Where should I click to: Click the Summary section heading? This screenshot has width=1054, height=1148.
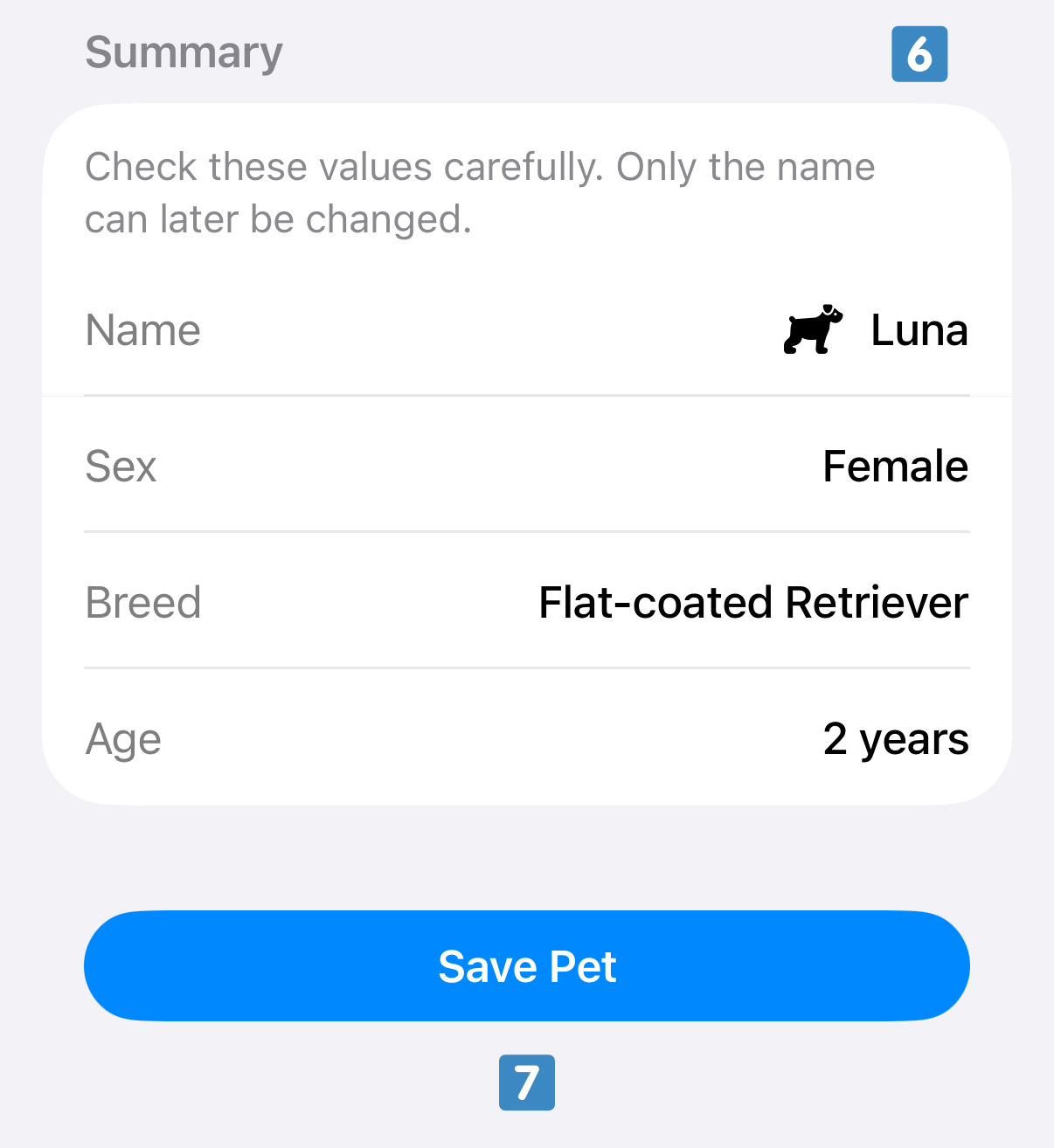pyautogui.click(x=183, y=52)
